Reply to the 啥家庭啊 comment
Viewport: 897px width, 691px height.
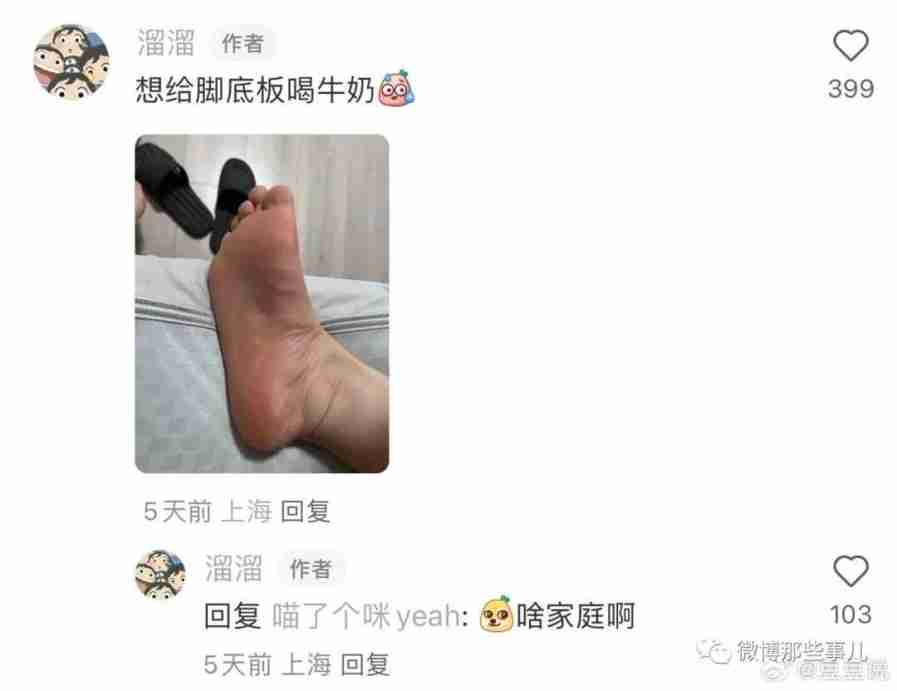pos(365,664)
